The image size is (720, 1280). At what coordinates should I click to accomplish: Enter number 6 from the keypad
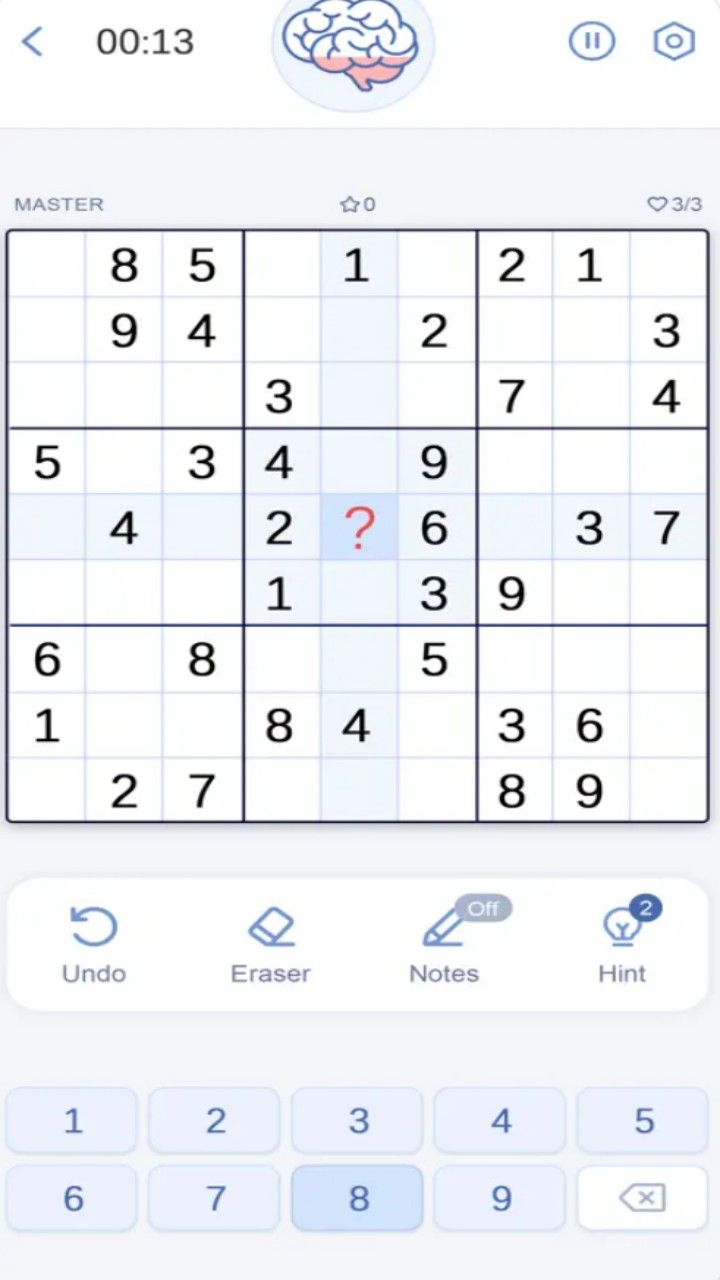tap(73, 1198)
